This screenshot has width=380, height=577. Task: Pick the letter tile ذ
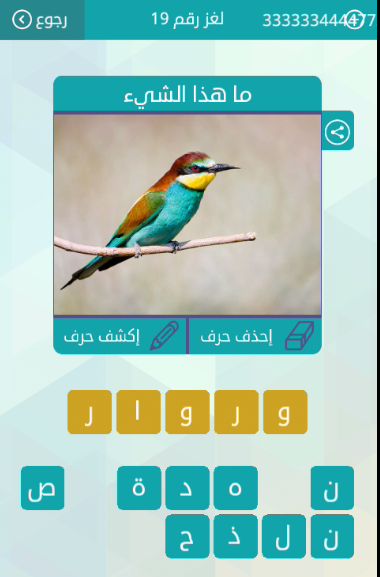tap(235, 537)
